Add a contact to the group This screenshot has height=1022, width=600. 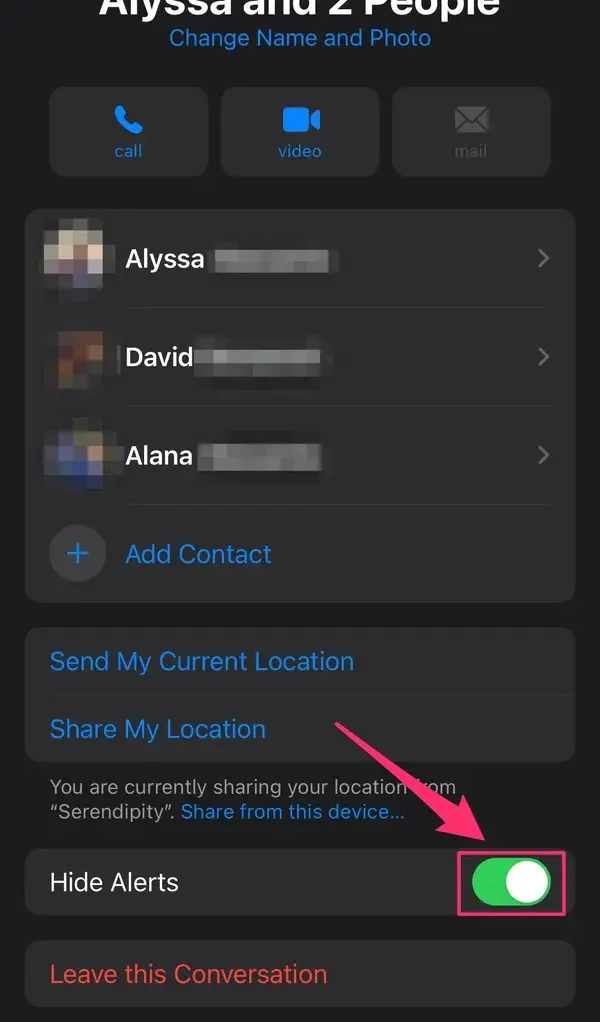(198, 554)
